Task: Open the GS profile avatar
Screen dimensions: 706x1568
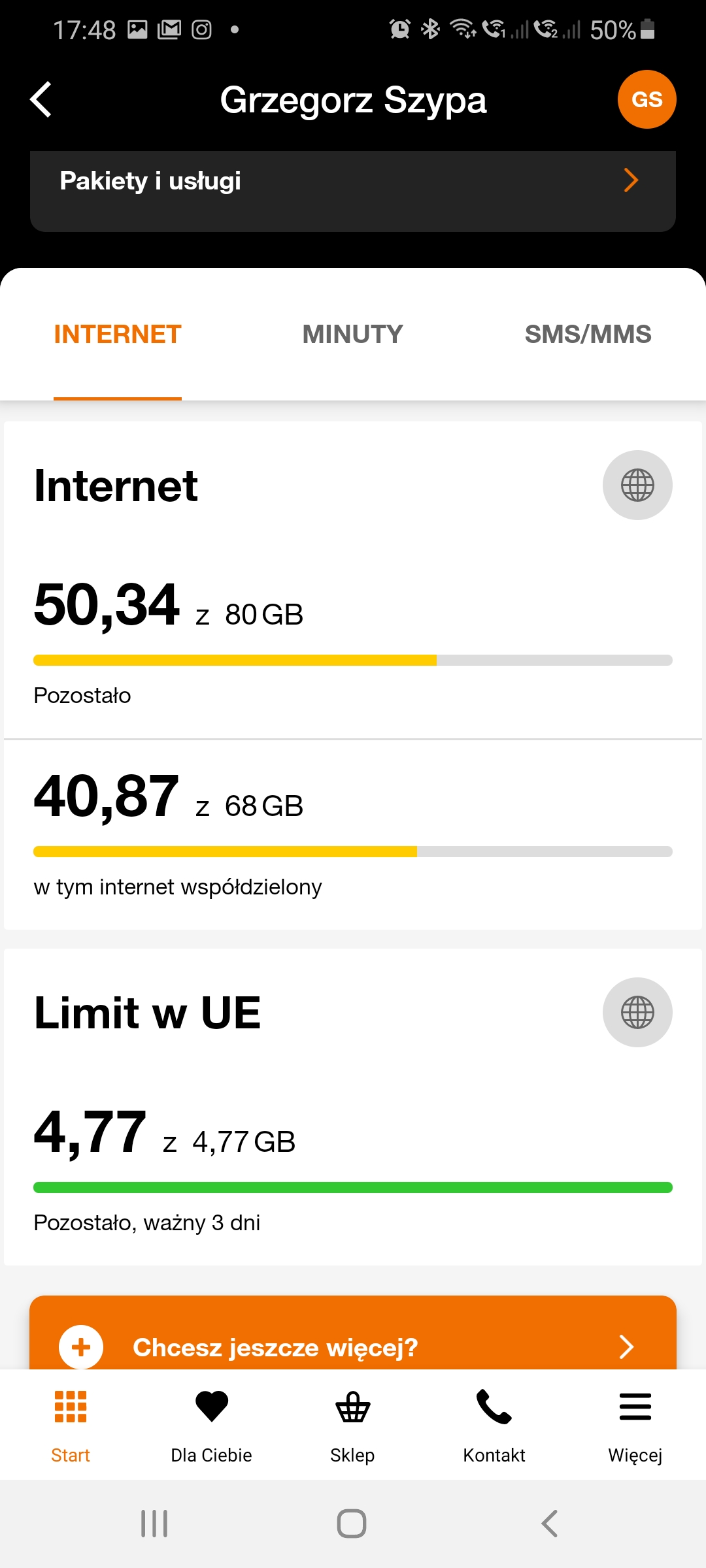Action: (647, 99)
